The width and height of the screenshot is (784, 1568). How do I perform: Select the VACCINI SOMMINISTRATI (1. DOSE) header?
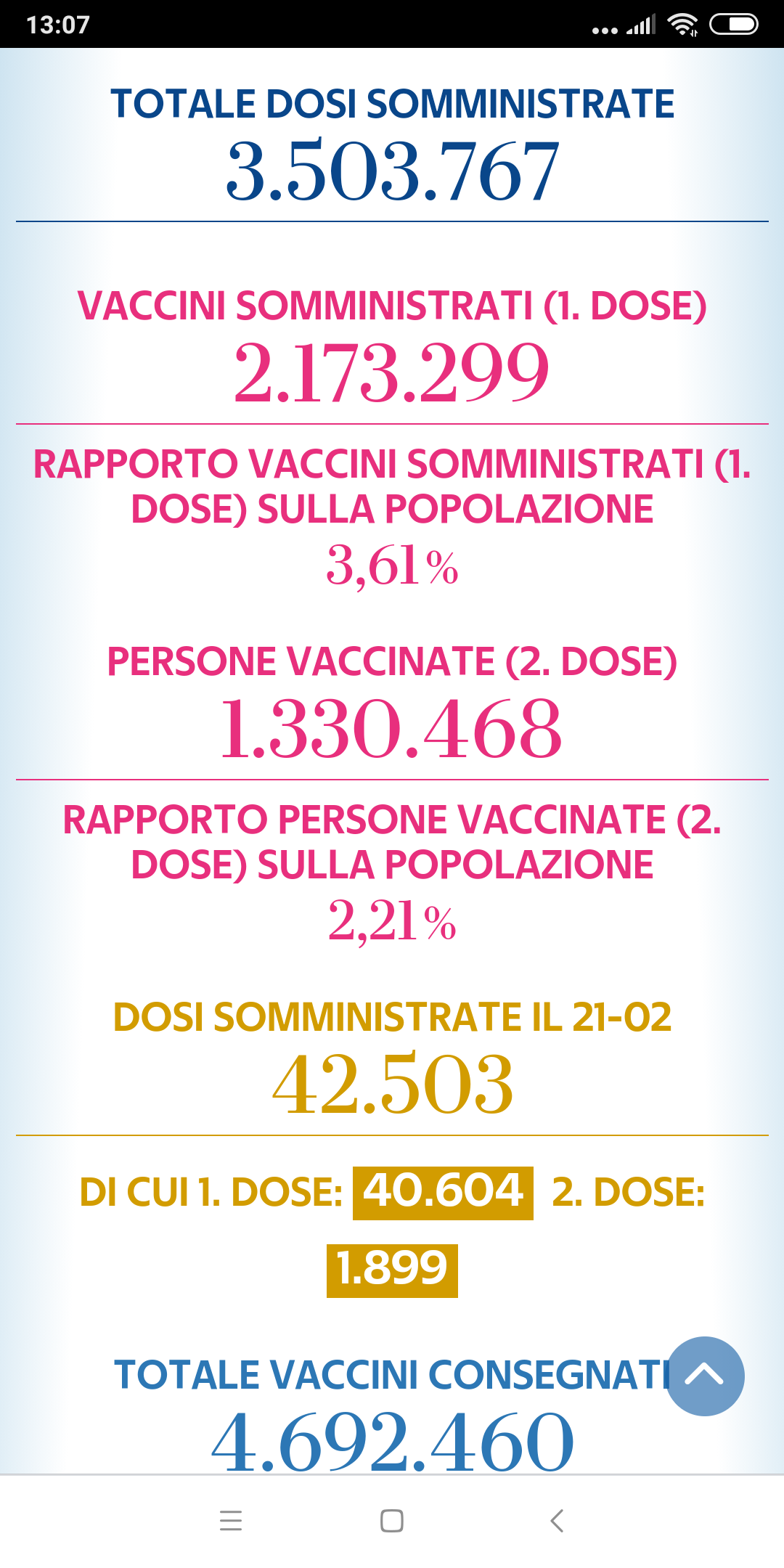[x=392, y=307]
